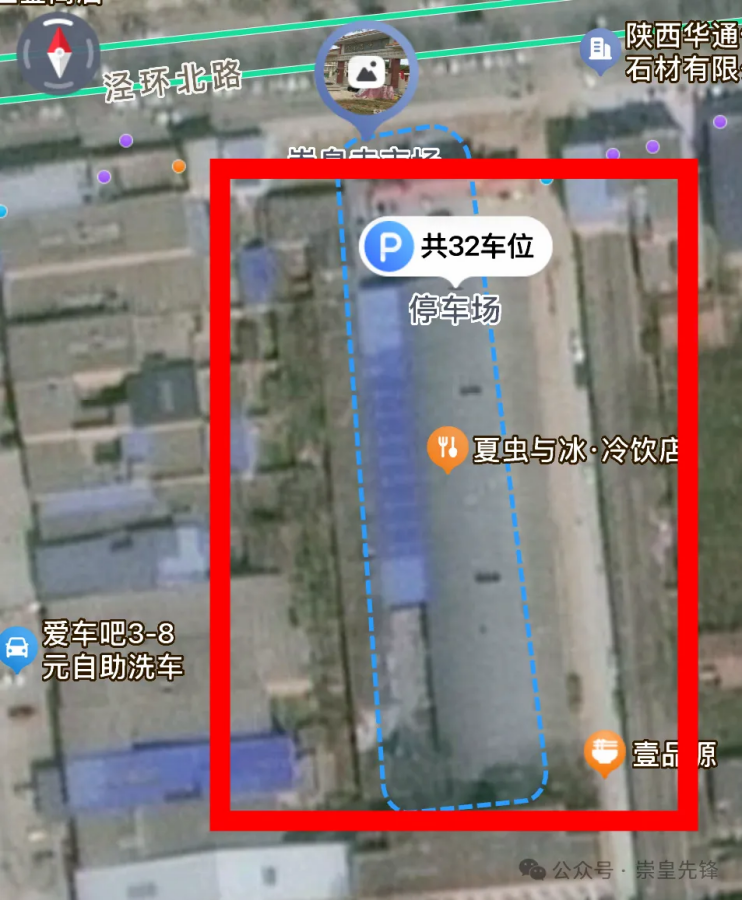
Task: Open the parking lot marker with 32 spaces
Action: coord(383,247)
